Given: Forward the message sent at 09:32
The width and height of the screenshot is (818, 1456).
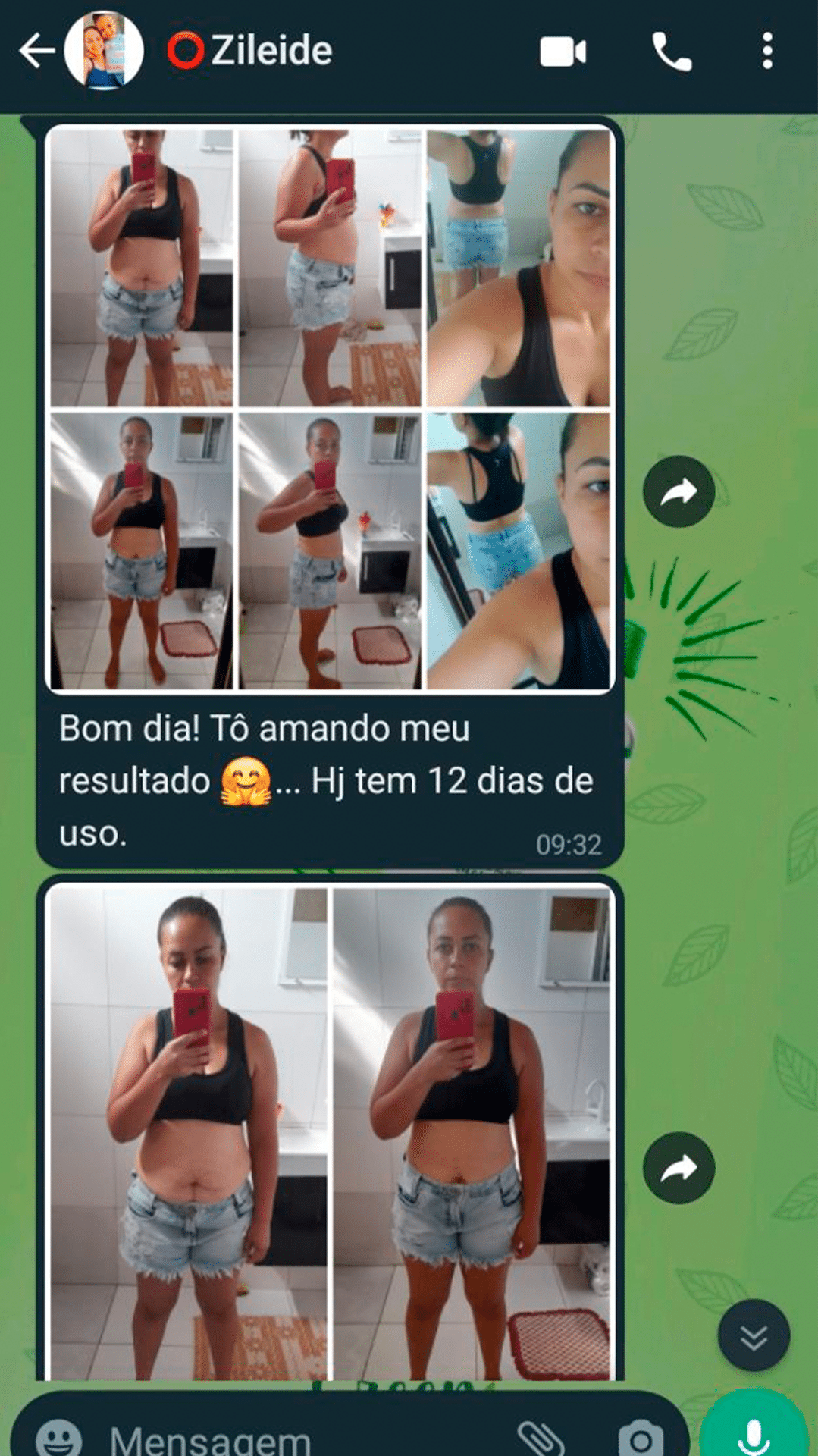Looking at the screenshot, I should click(x=679, y=492).
